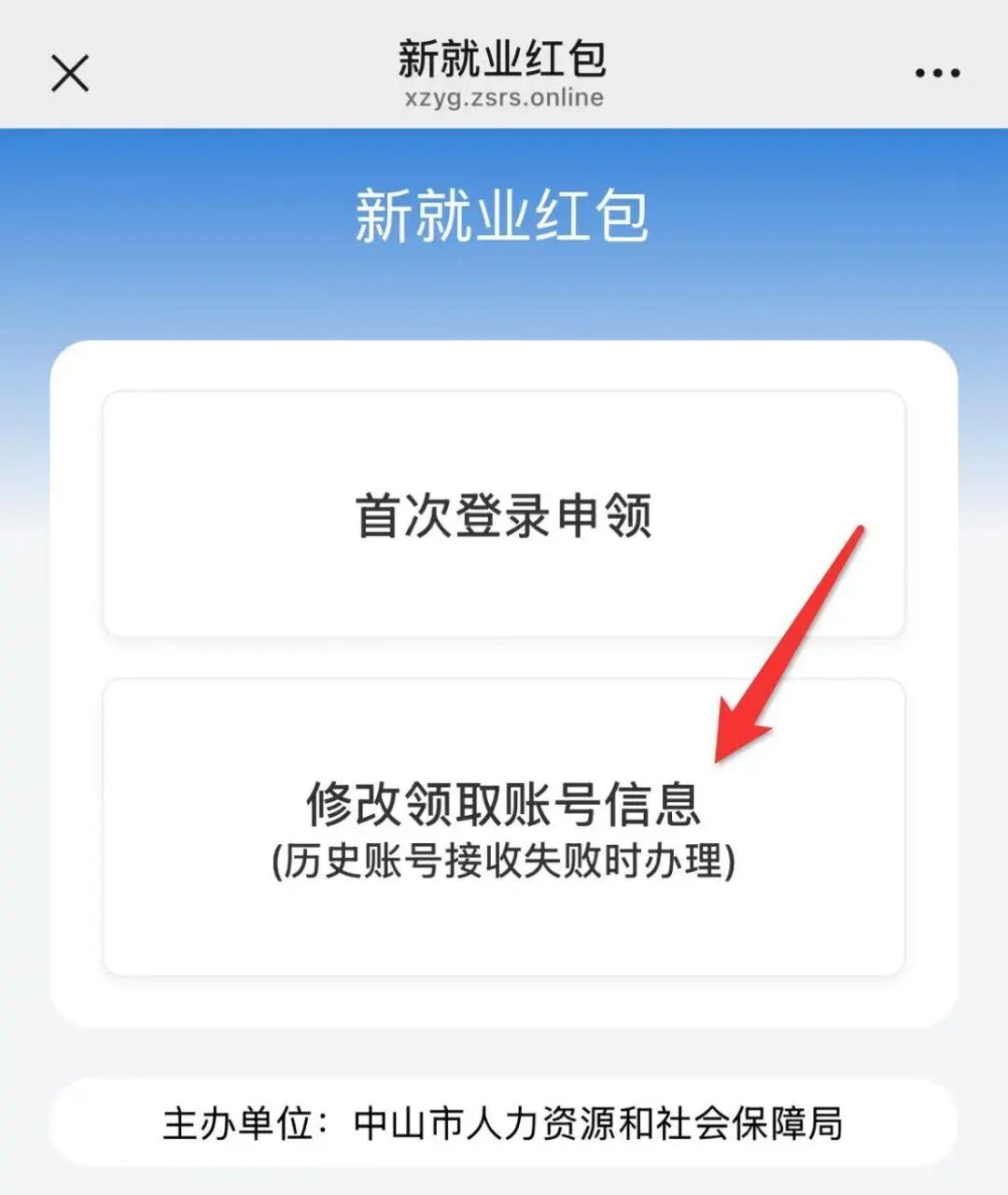The width and height of the screenshot is (1008, 1195).
Task: Close the 新就业红包 web page
Action: (70, 73)
